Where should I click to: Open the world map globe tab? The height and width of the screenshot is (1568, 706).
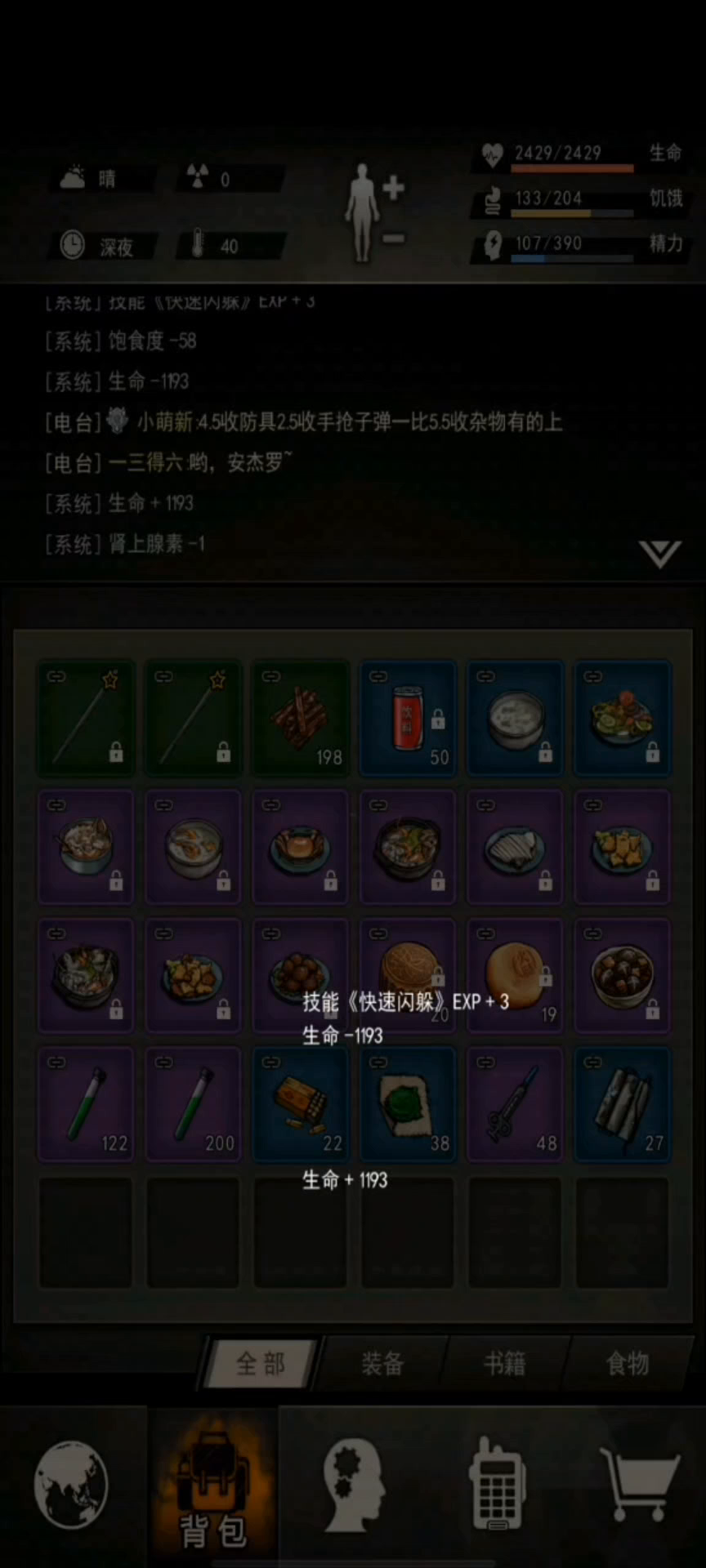click(x=71, y=1485)
